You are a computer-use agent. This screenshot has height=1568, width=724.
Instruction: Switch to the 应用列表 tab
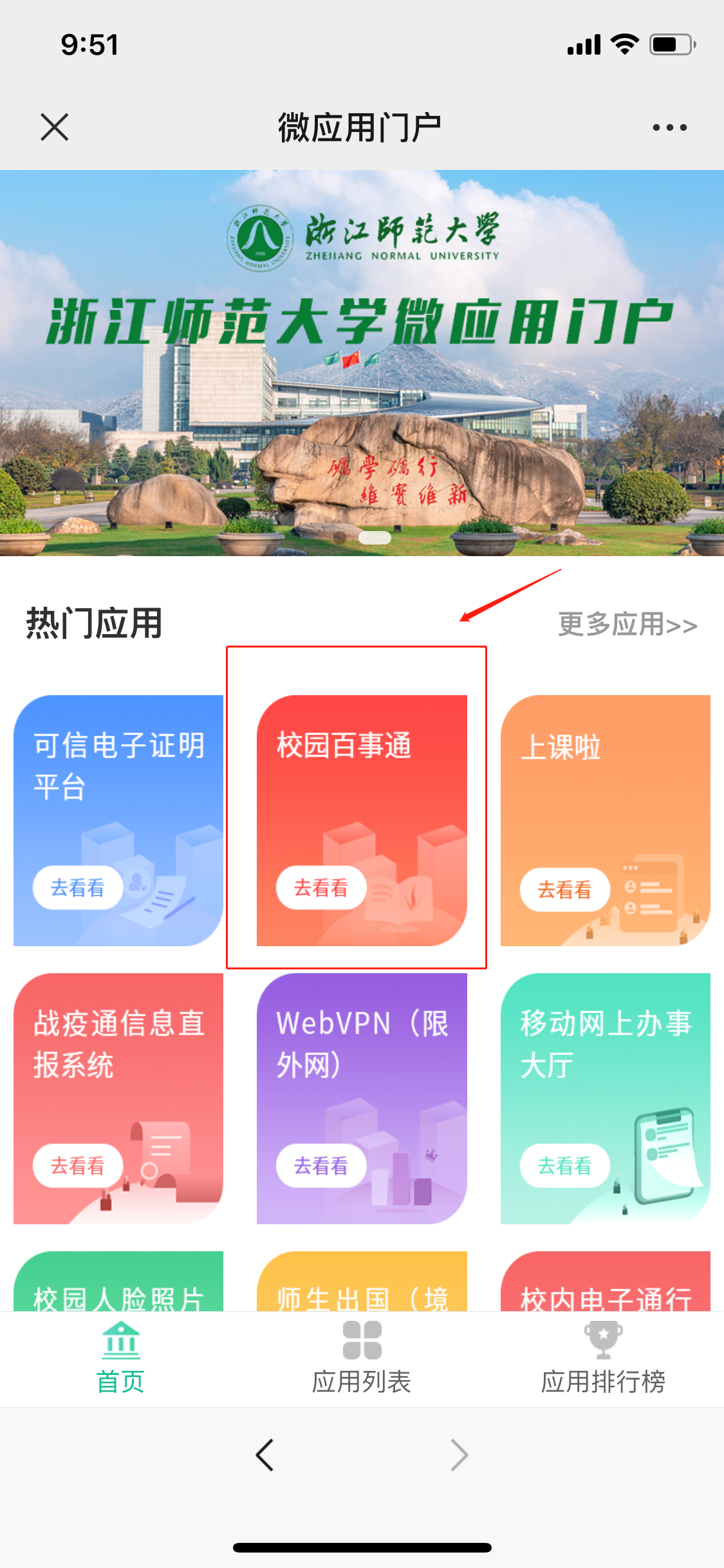click(362, 1358)
